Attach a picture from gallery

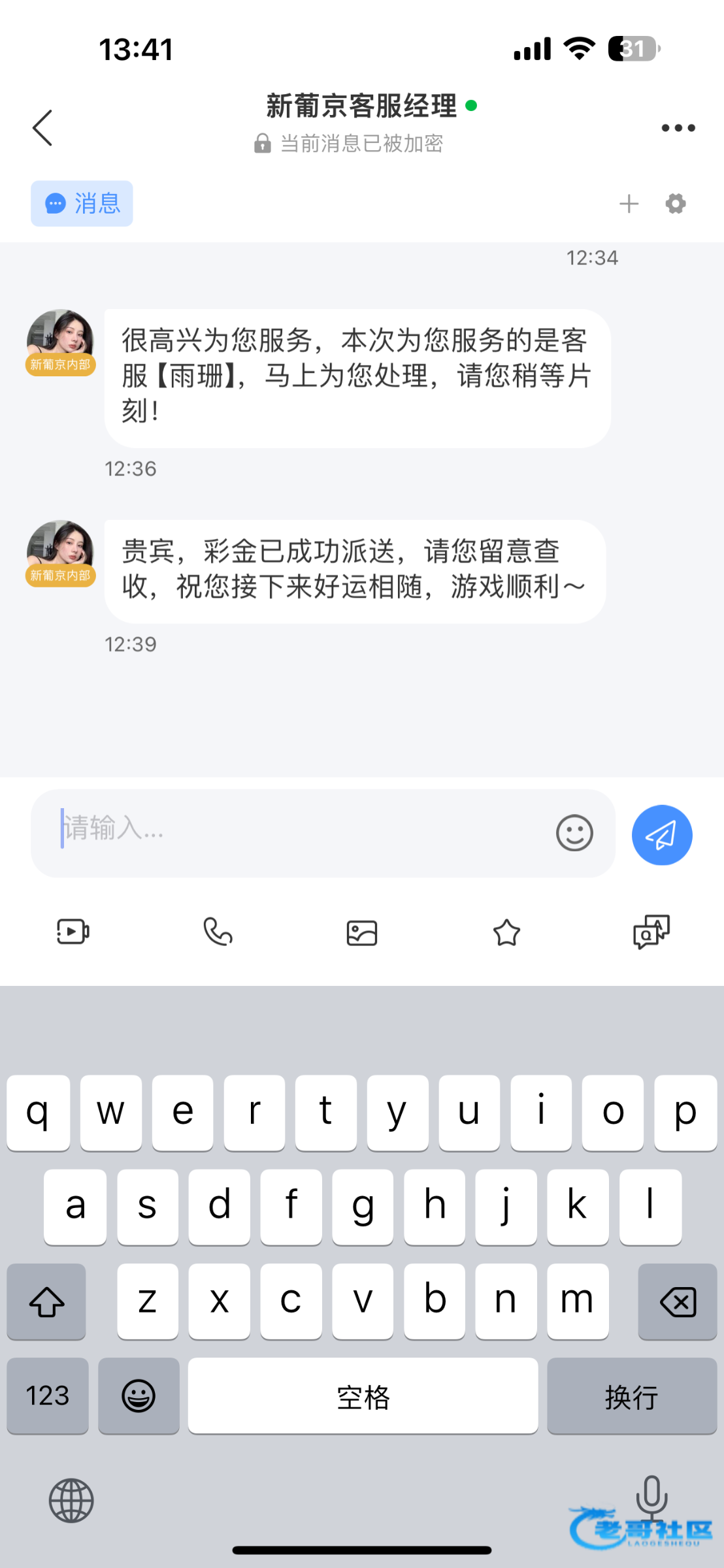(362, 933)
